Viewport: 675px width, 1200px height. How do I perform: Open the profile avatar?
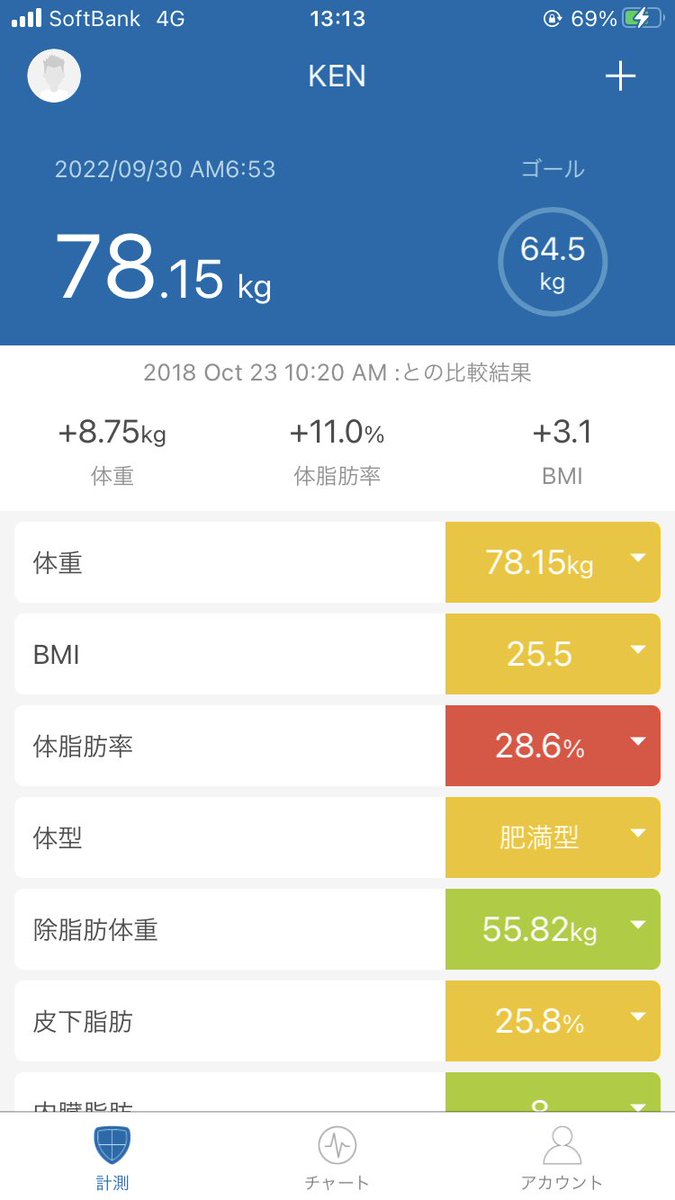54,76
